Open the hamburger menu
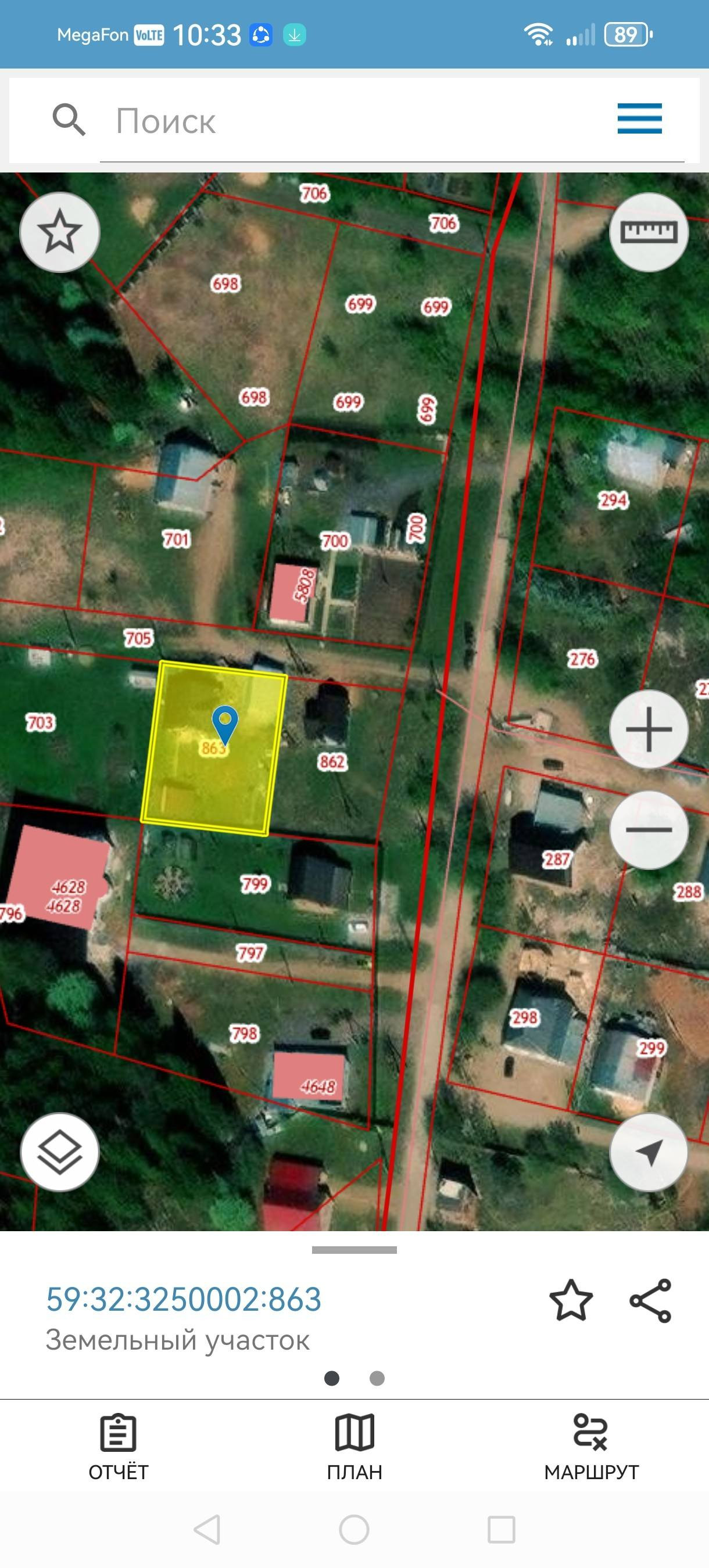709x1568 pixels. tap(640, 118)
